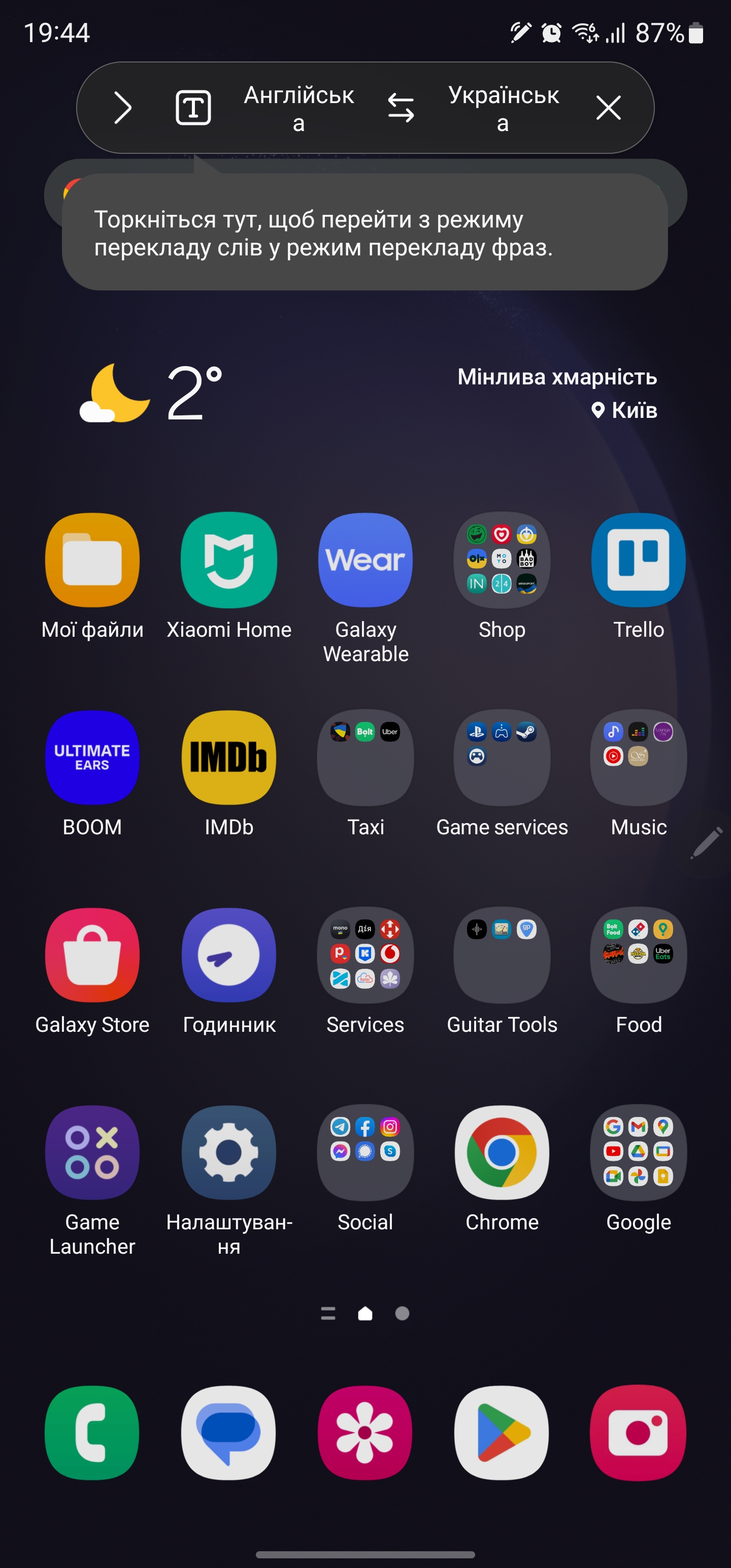Image resolution: width=731 pixels, height=1568 pixels.
Task: Close the translation toolbar
Action: pos(608,108)
